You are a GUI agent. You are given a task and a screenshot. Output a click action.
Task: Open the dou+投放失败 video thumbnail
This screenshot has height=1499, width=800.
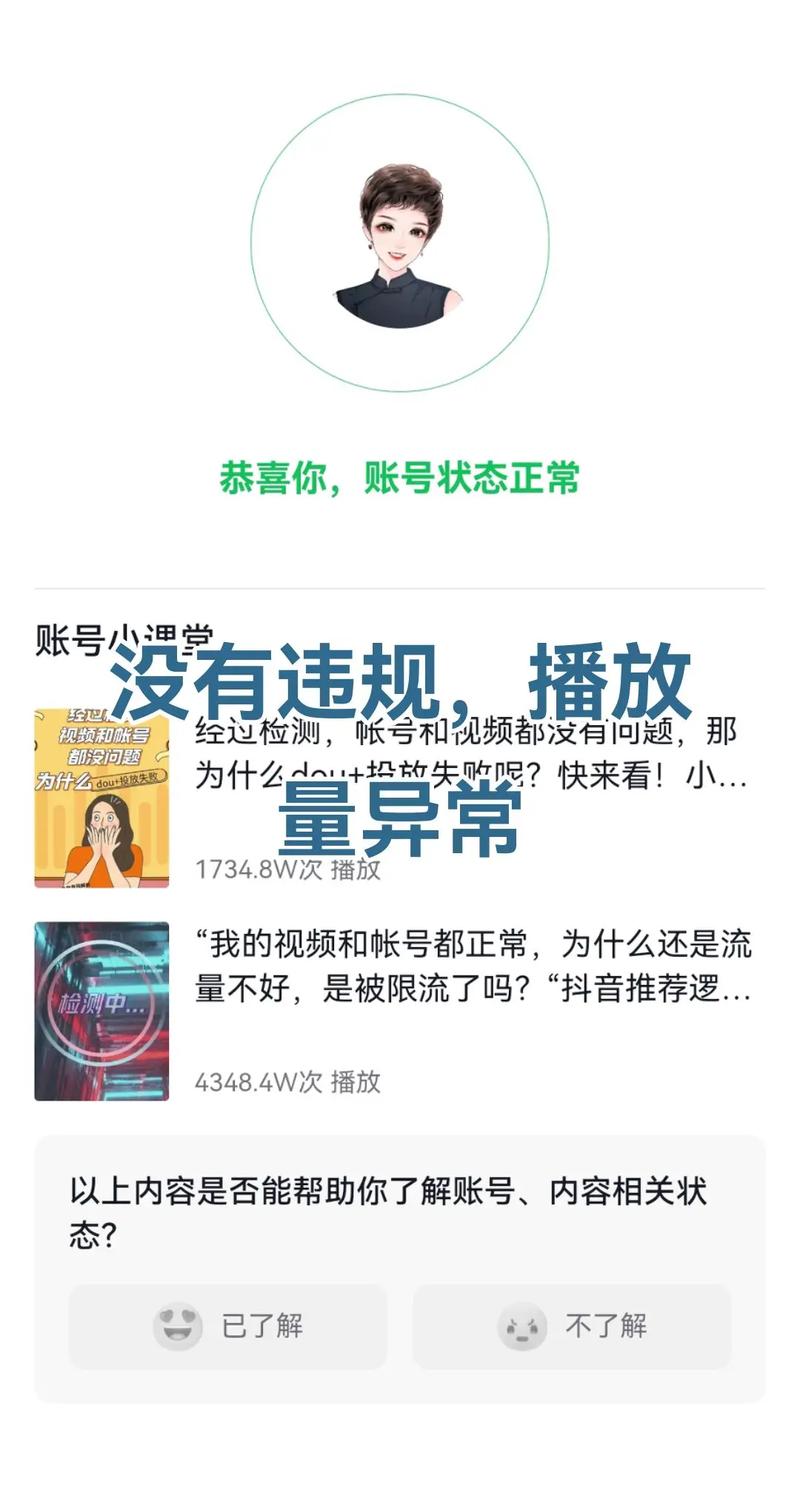point(100,797)
